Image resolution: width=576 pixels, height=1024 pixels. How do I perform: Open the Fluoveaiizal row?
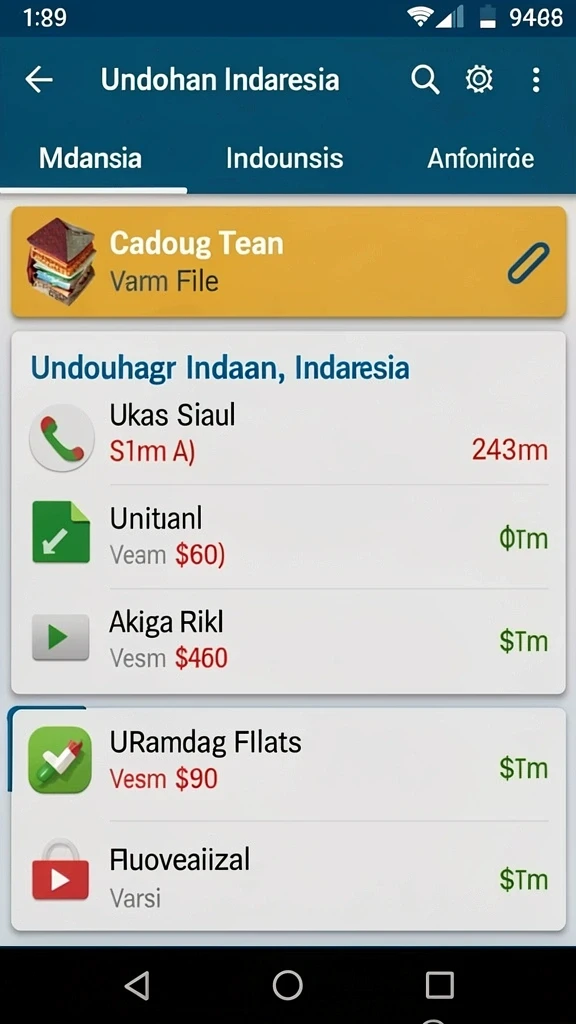coord(289,877)
